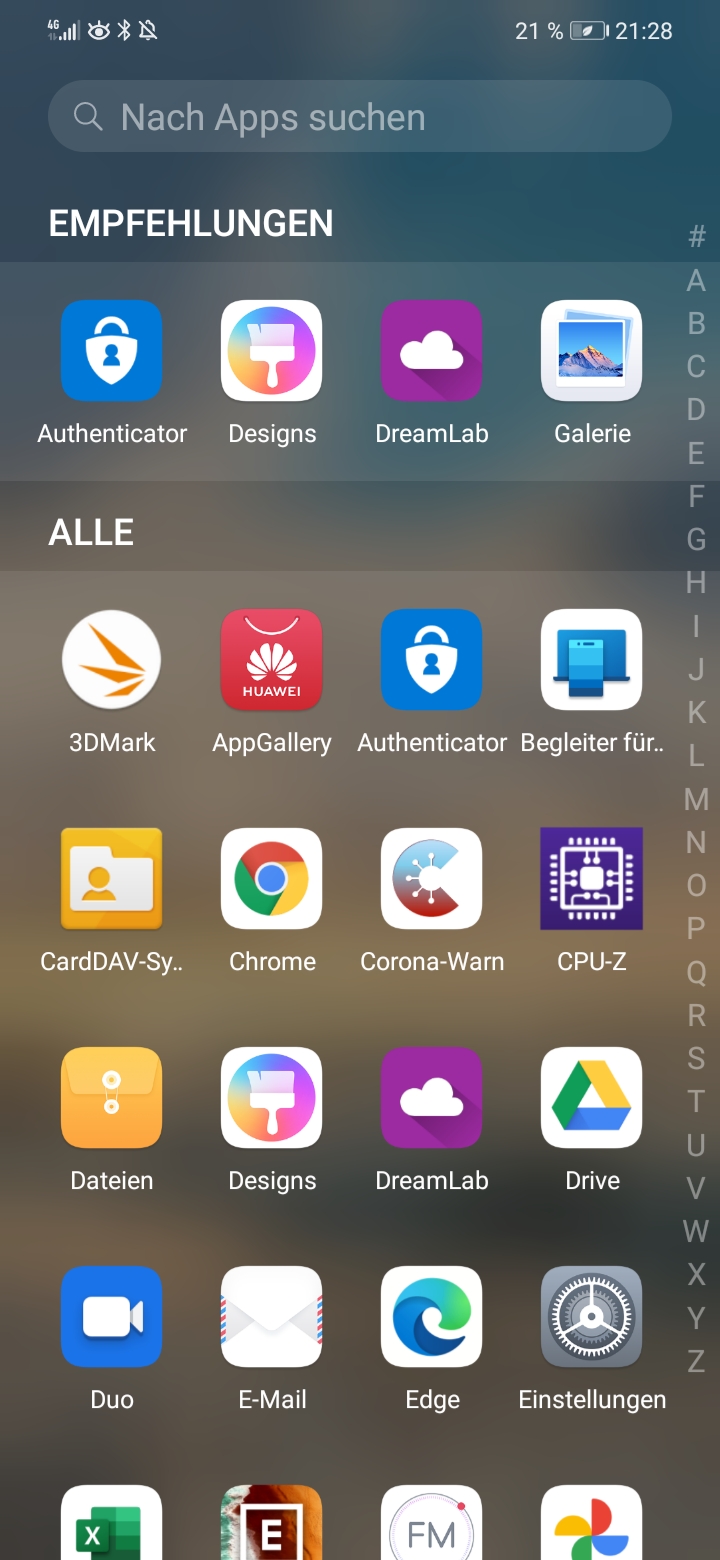Open Galerie from the Empfehlungen row
The image size is (720, 1560).
coord(591,351)
